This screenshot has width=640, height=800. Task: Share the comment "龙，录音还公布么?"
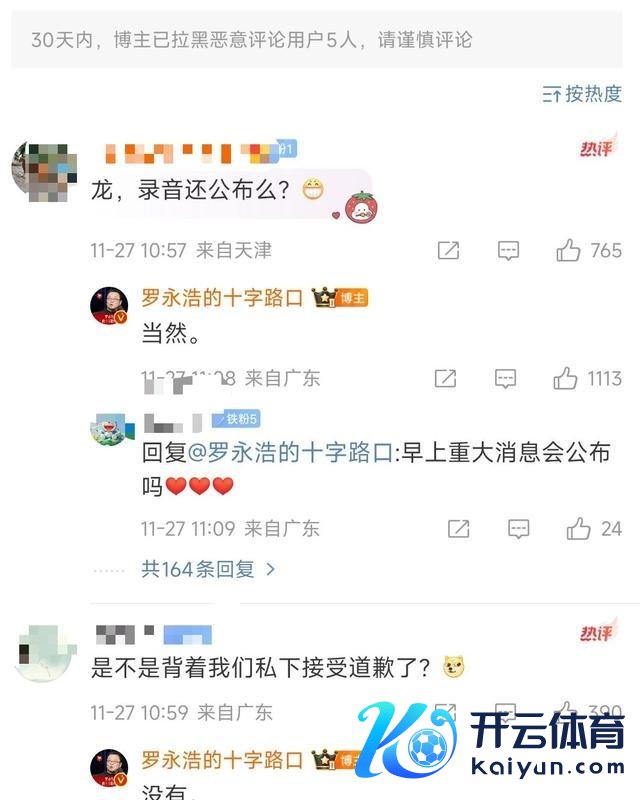[x=448, y=250]
